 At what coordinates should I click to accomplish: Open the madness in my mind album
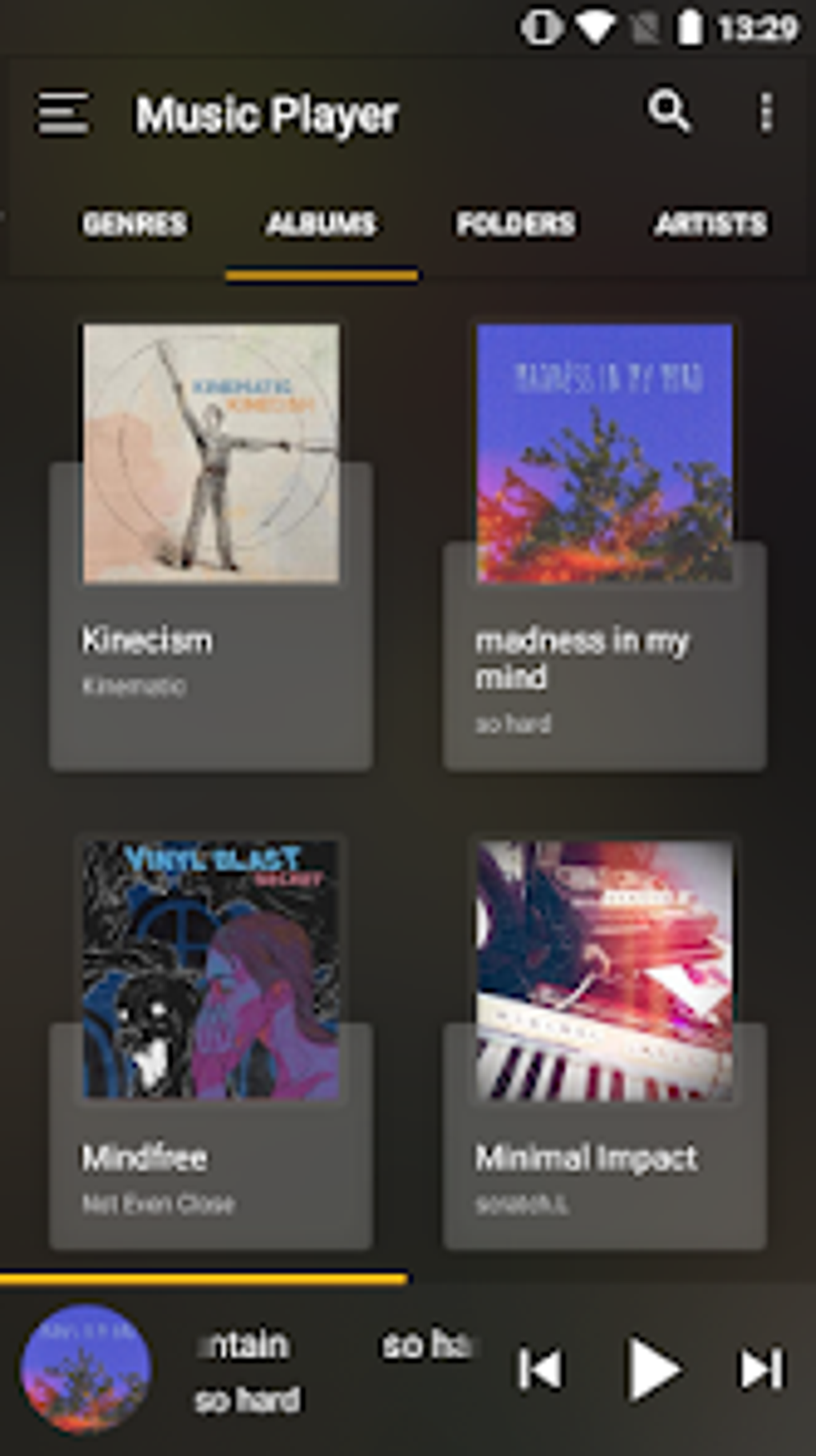(x=605, y=546)
